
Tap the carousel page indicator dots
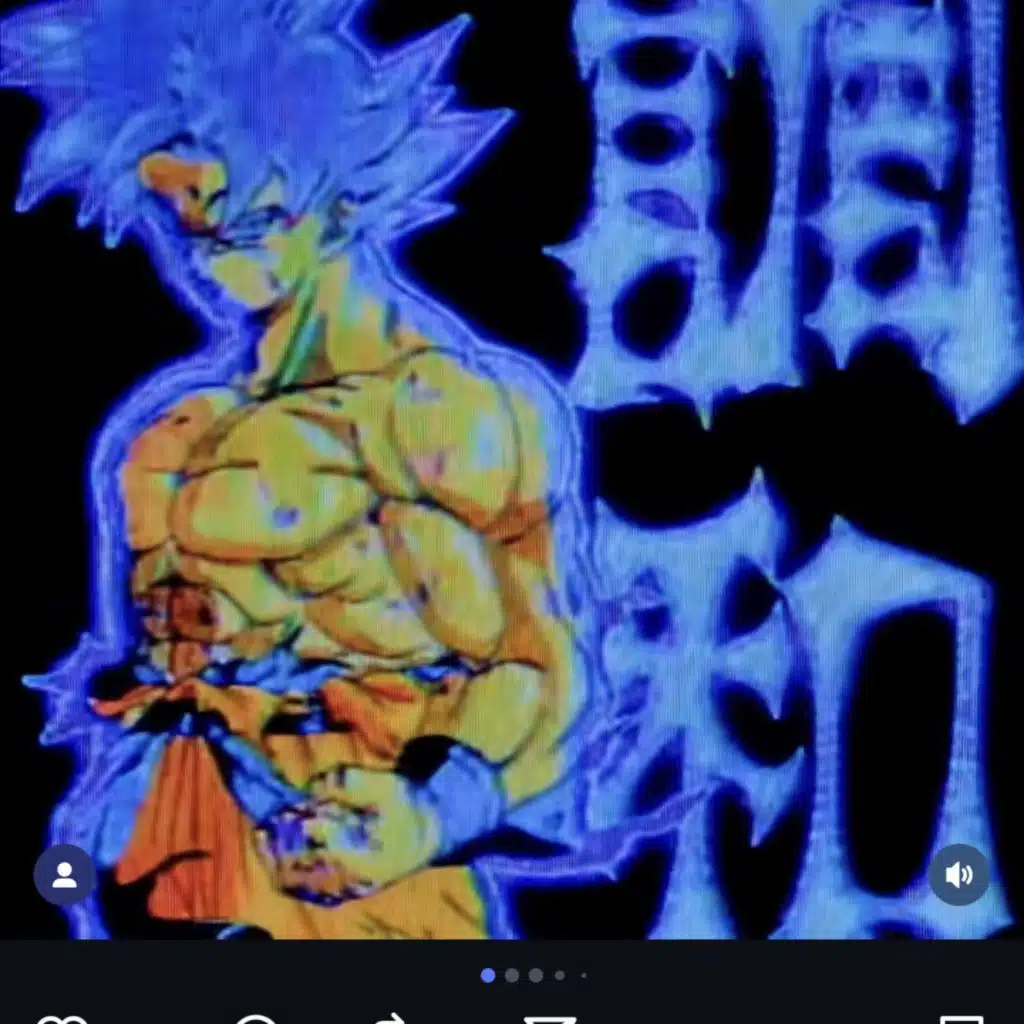534,975
